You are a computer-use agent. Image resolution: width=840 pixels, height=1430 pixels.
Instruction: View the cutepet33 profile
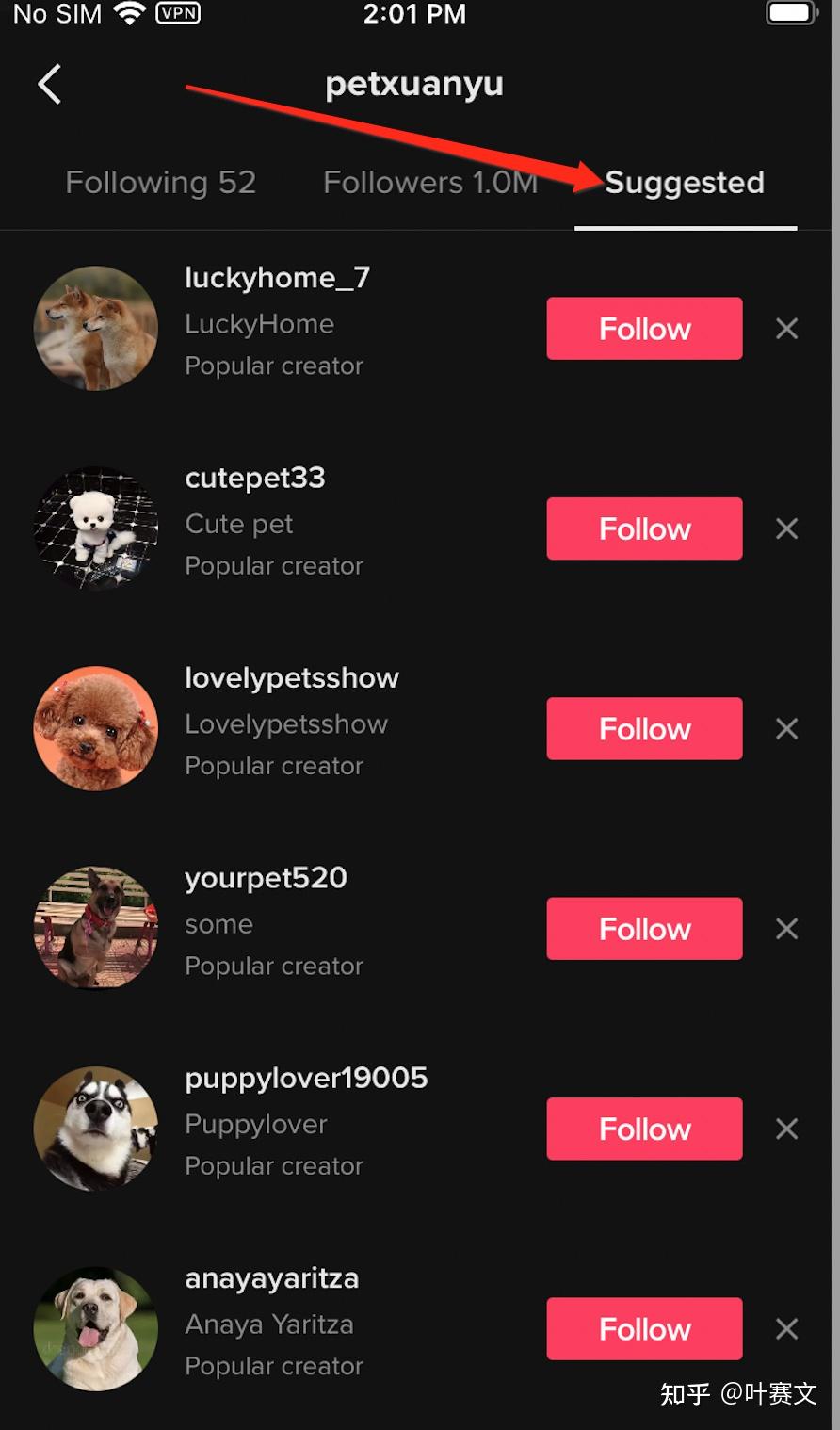pyautogui.click(x=255, y=478)
